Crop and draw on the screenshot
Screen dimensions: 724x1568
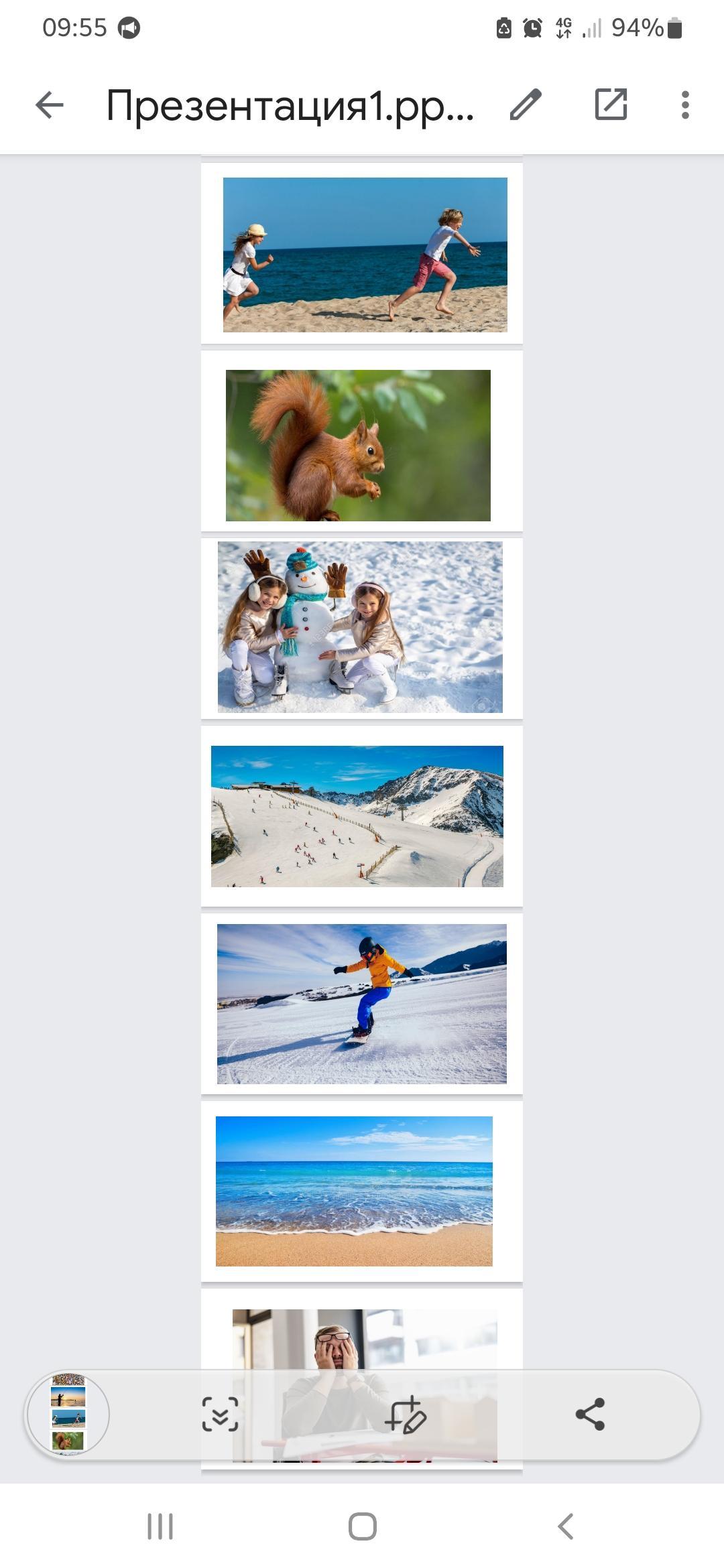pos(406,1415)
